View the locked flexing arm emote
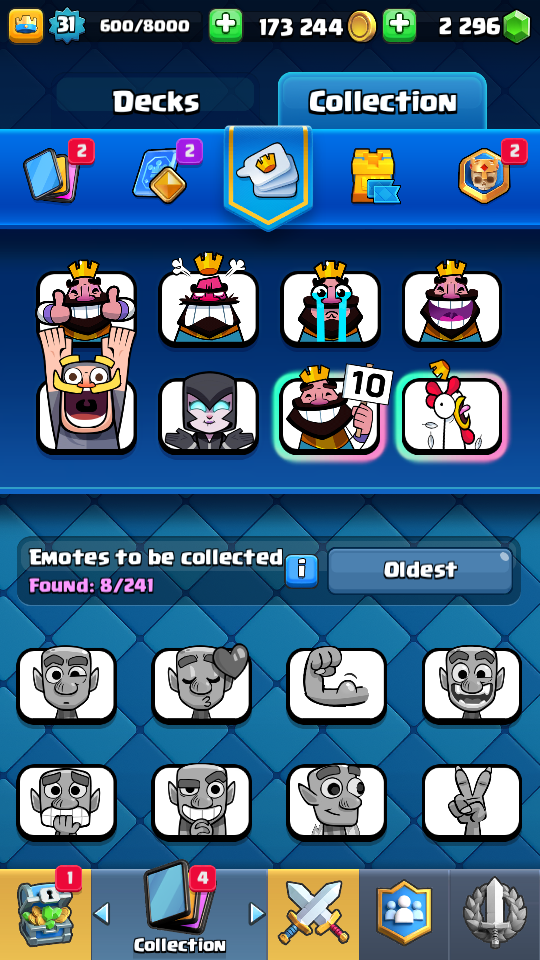The width and height of the screenshot is (540, 960). 337,684
